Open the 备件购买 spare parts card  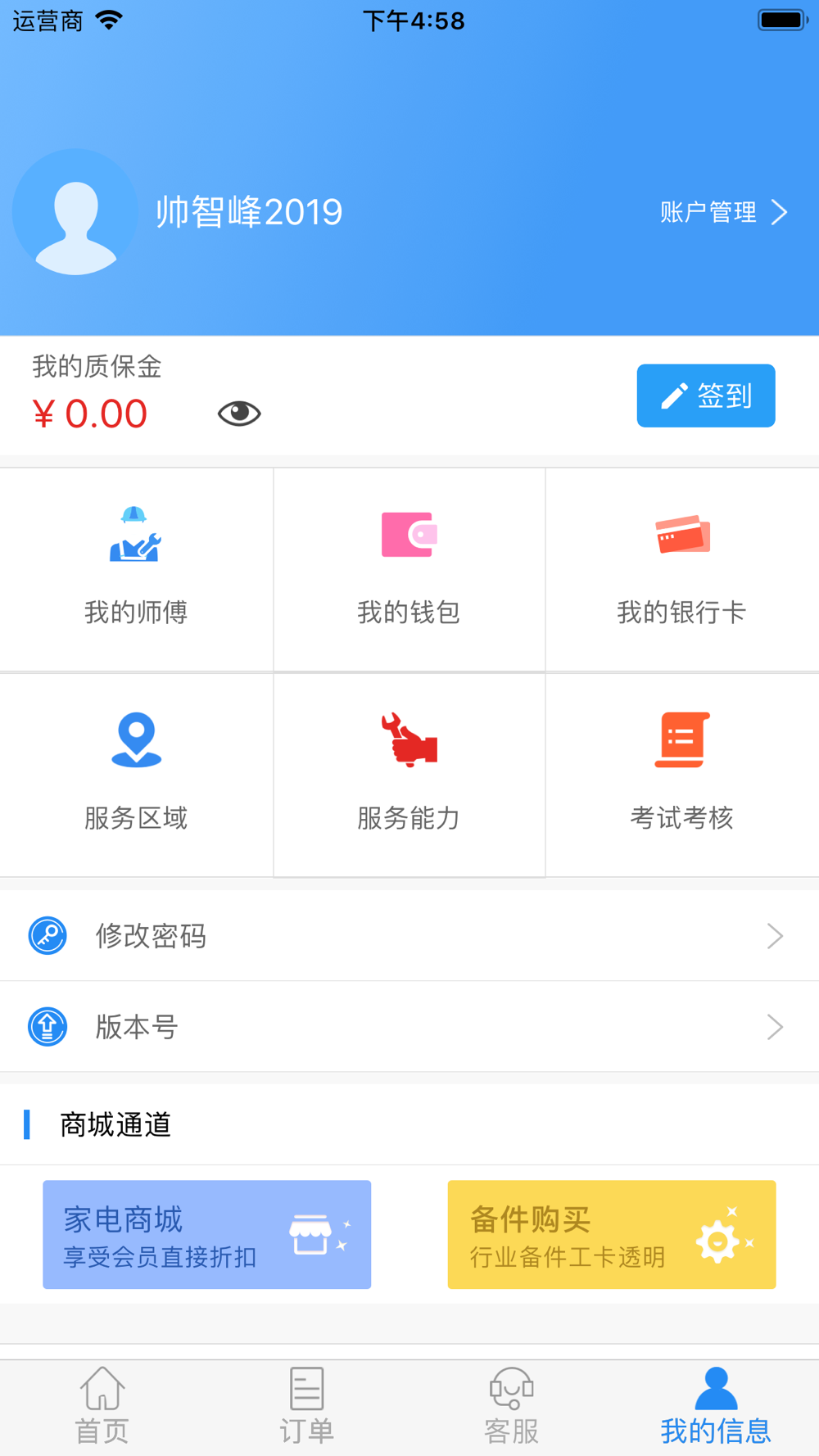coord(612,1234)
